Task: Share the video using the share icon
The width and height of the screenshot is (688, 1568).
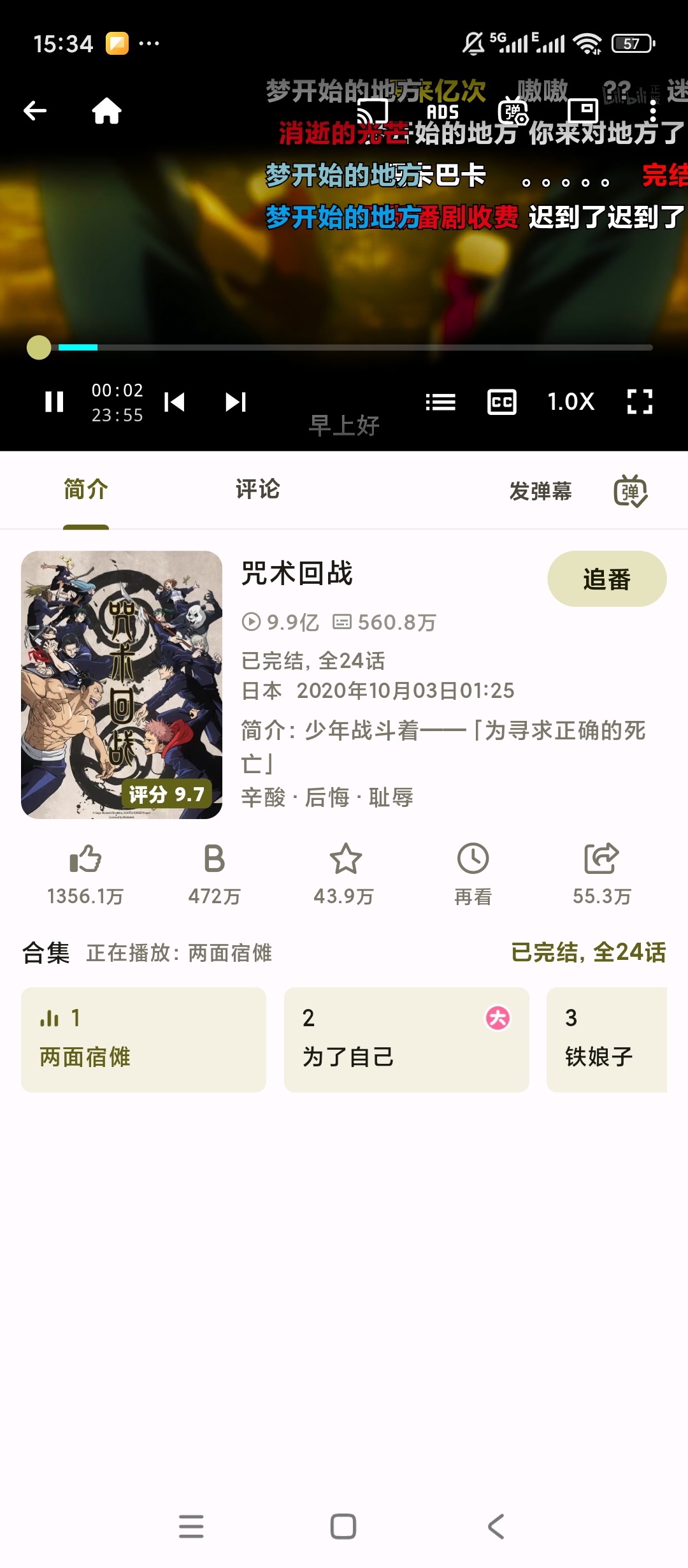Action: [x=601, y=859]
